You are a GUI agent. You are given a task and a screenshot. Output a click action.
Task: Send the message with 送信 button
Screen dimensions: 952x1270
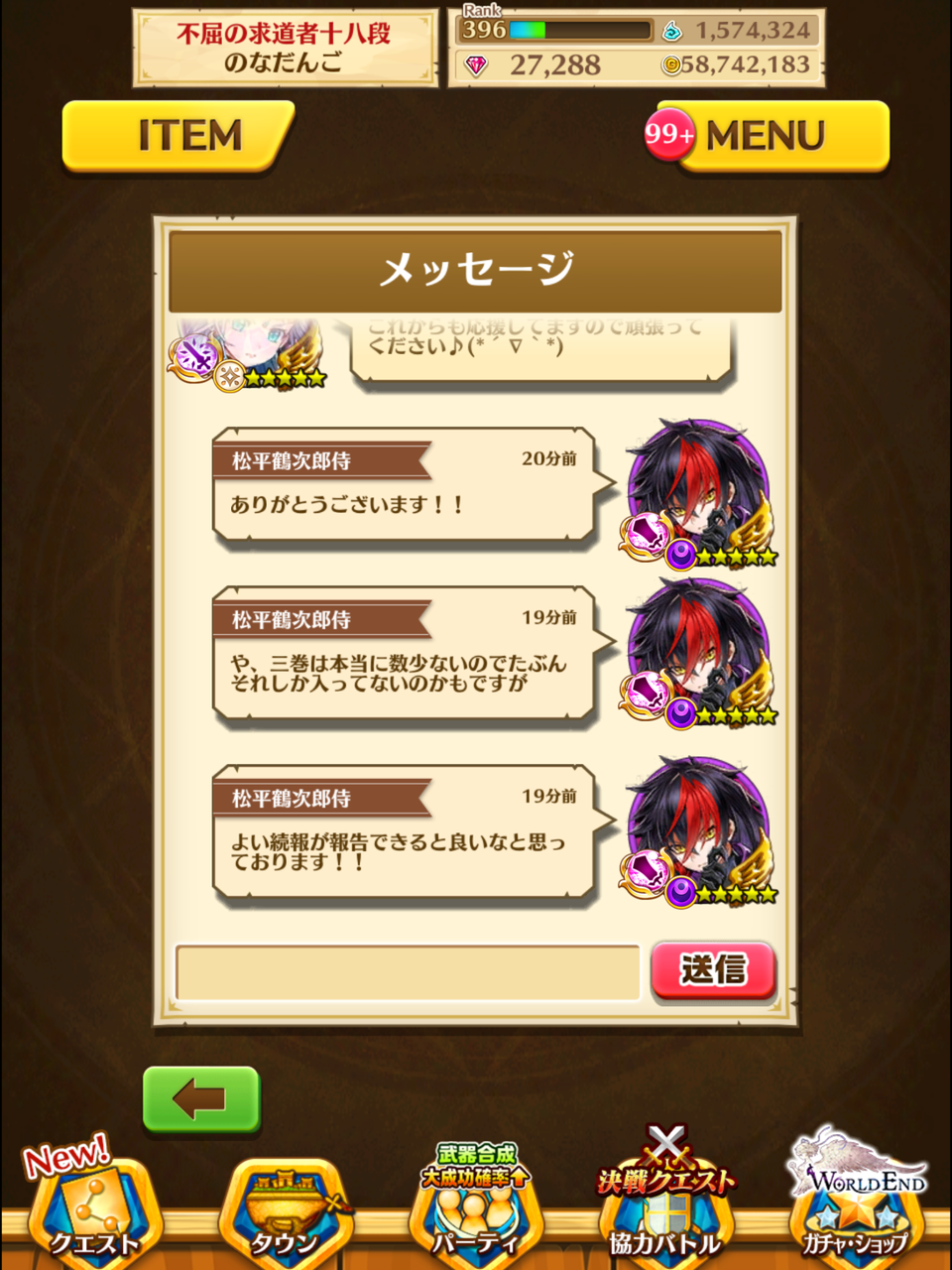[713, 970]
